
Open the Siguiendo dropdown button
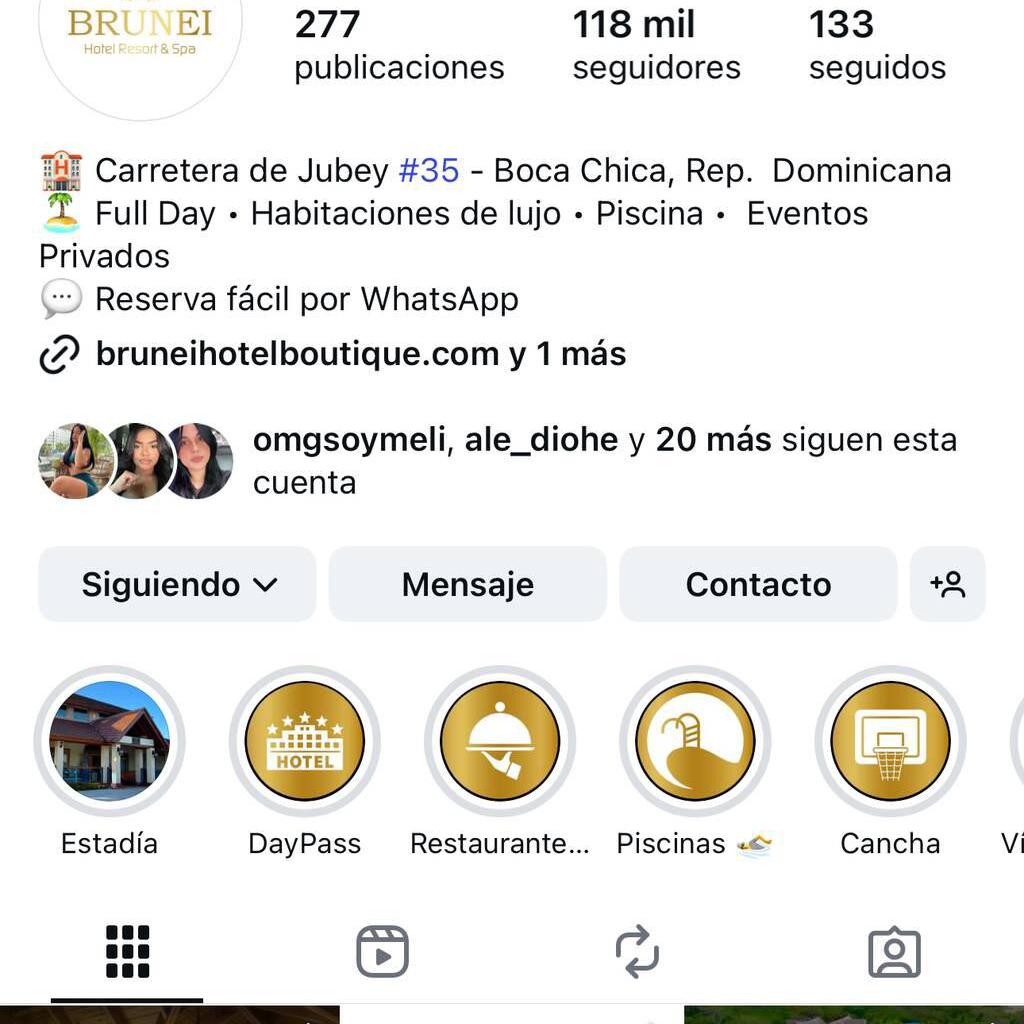coord(178,584)
